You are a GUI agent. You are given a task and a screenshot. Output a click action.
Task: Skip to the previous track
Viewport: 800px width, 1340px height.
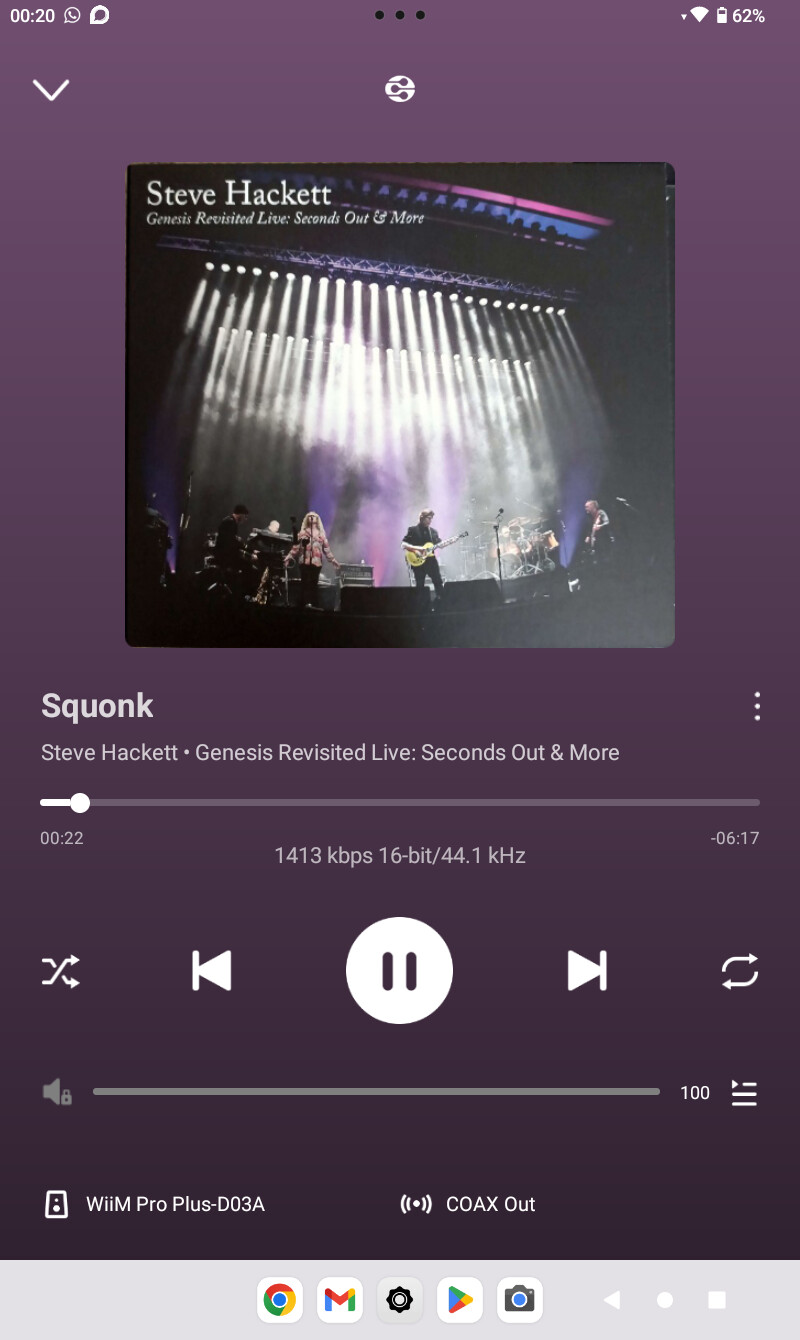click(x=211, y=970)
